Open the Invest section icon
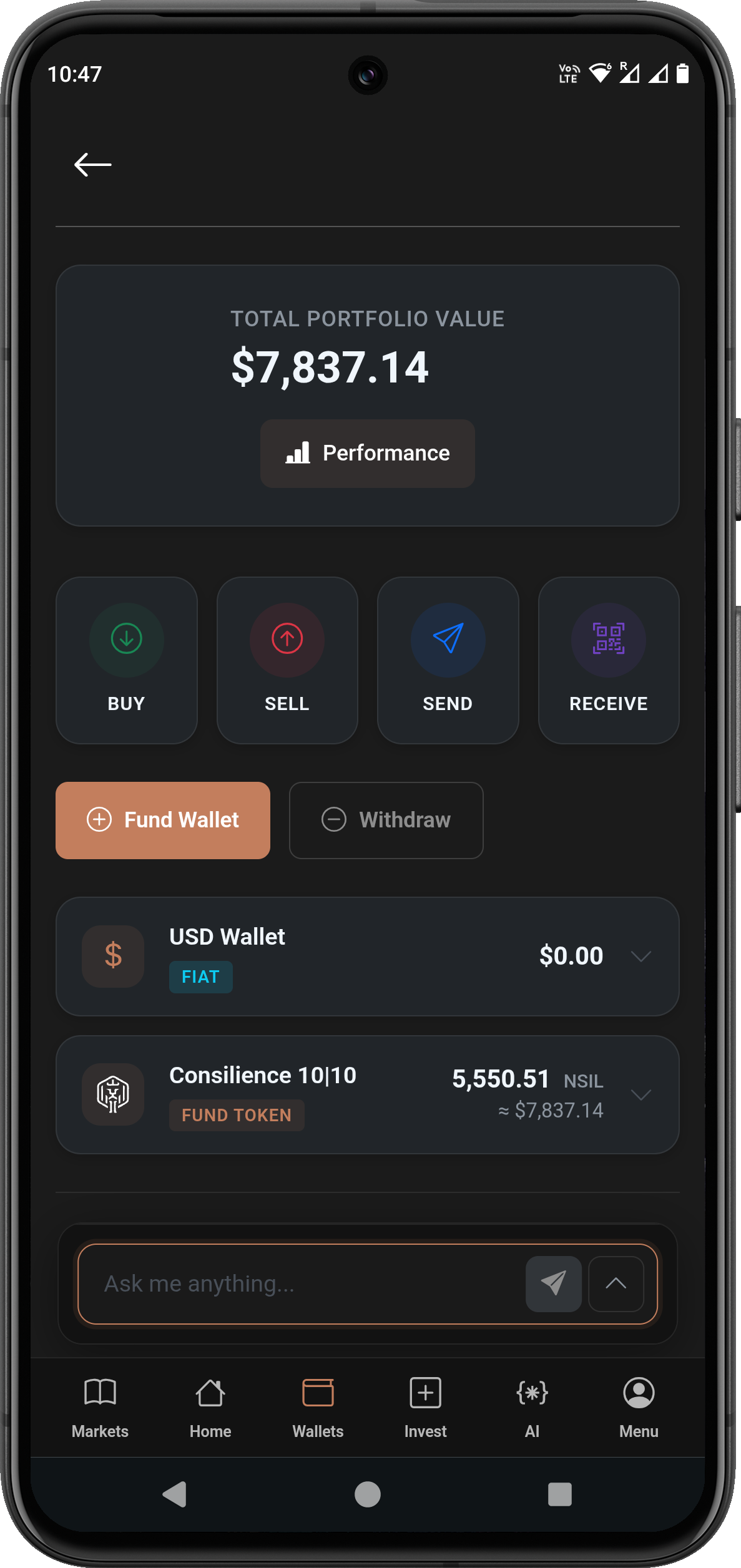This screenshot has width=741, height=1568. [425, 1393]
